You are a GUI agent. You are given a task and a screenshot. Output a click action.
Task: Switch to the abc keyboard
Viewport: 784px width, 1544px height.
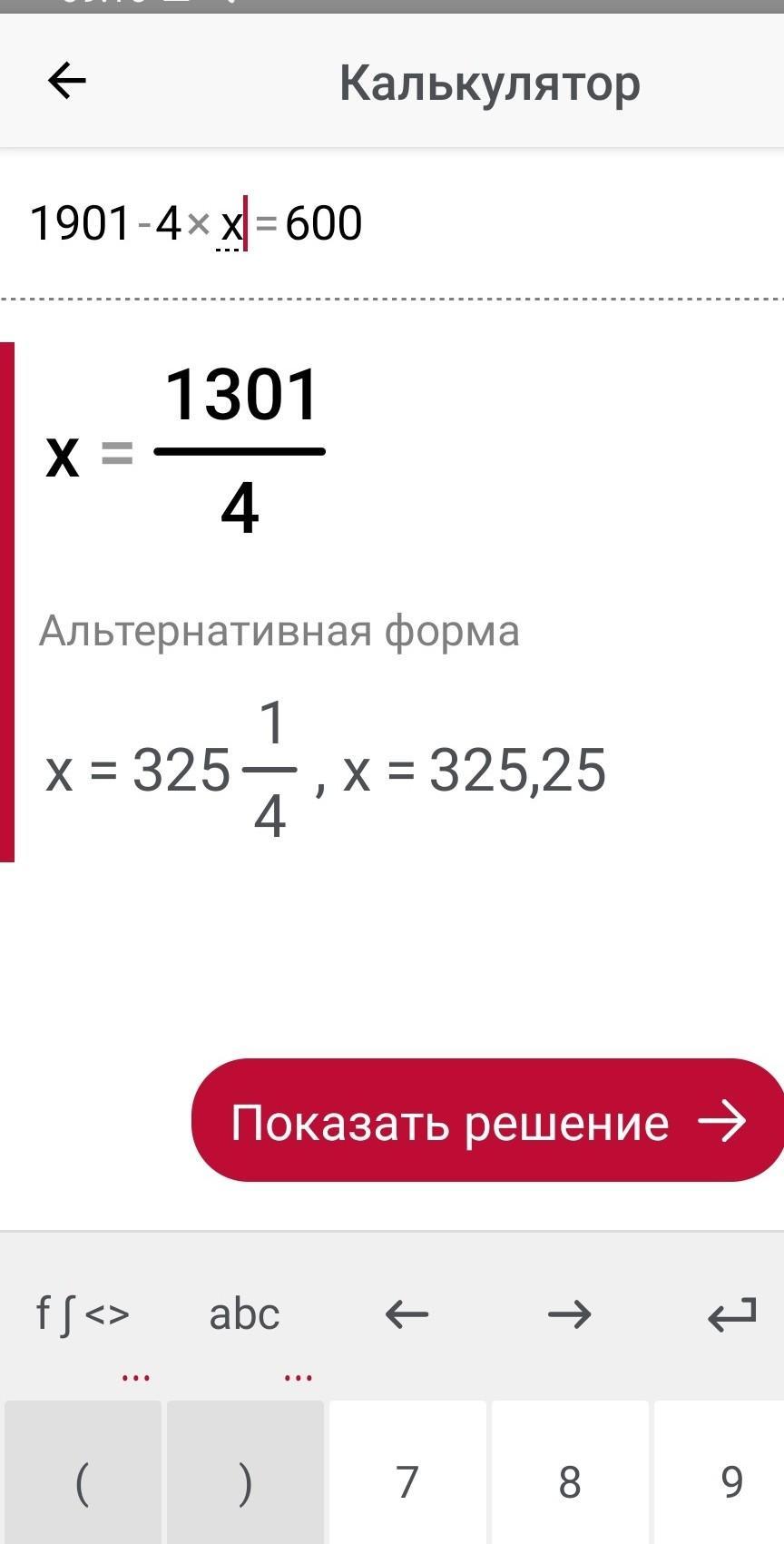pos(244,1314)
